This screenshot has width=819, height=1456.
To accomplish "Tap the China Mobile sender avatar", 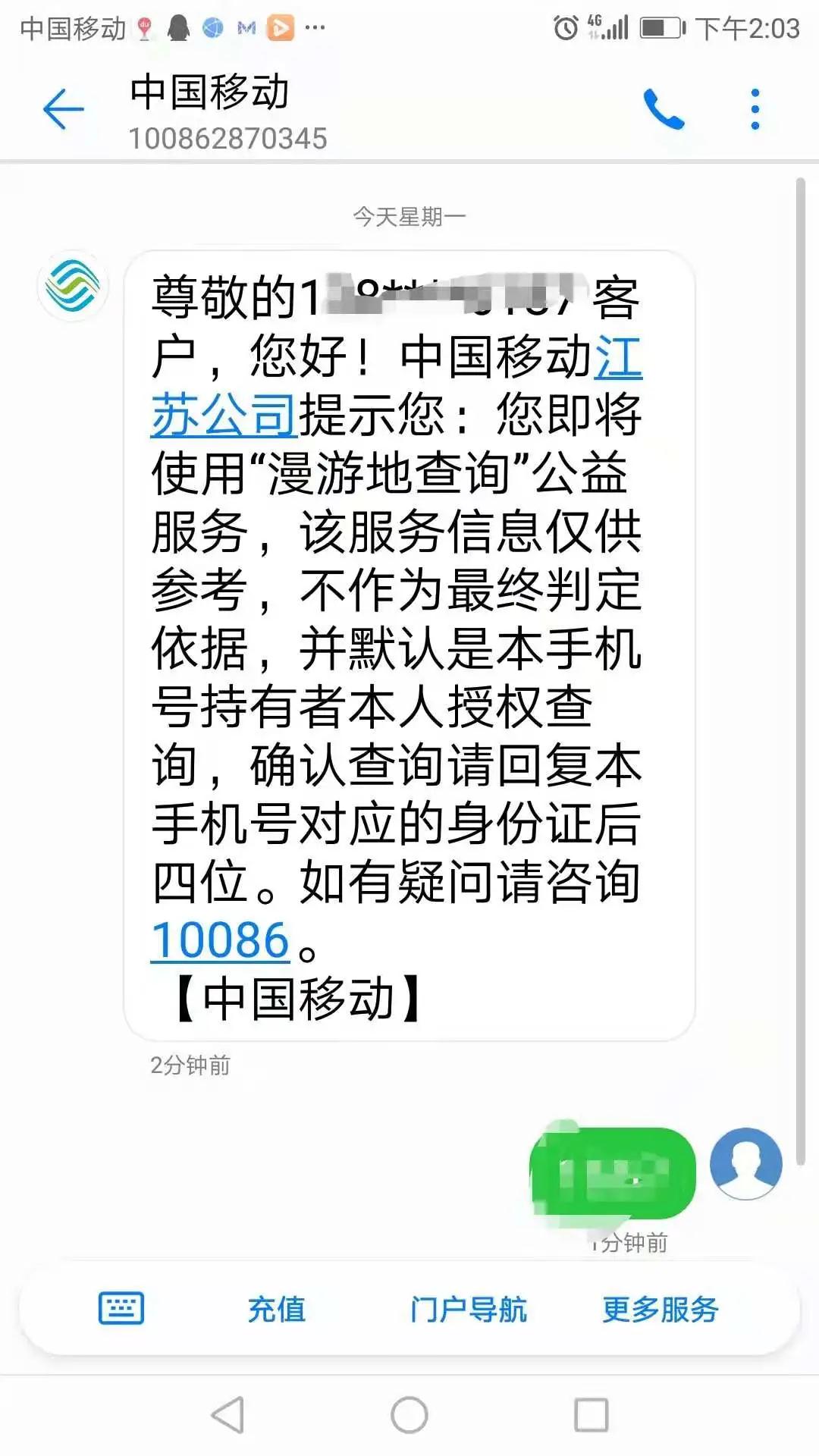I will coord(73,286).
